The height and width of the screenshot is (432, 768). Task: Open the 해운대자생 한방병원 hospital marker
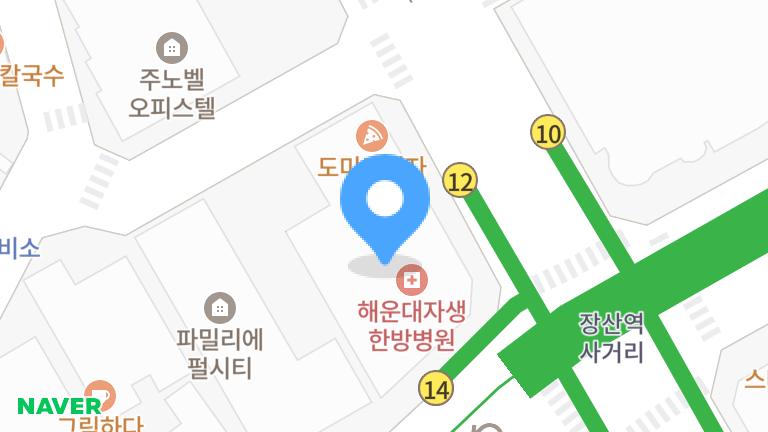412,280
